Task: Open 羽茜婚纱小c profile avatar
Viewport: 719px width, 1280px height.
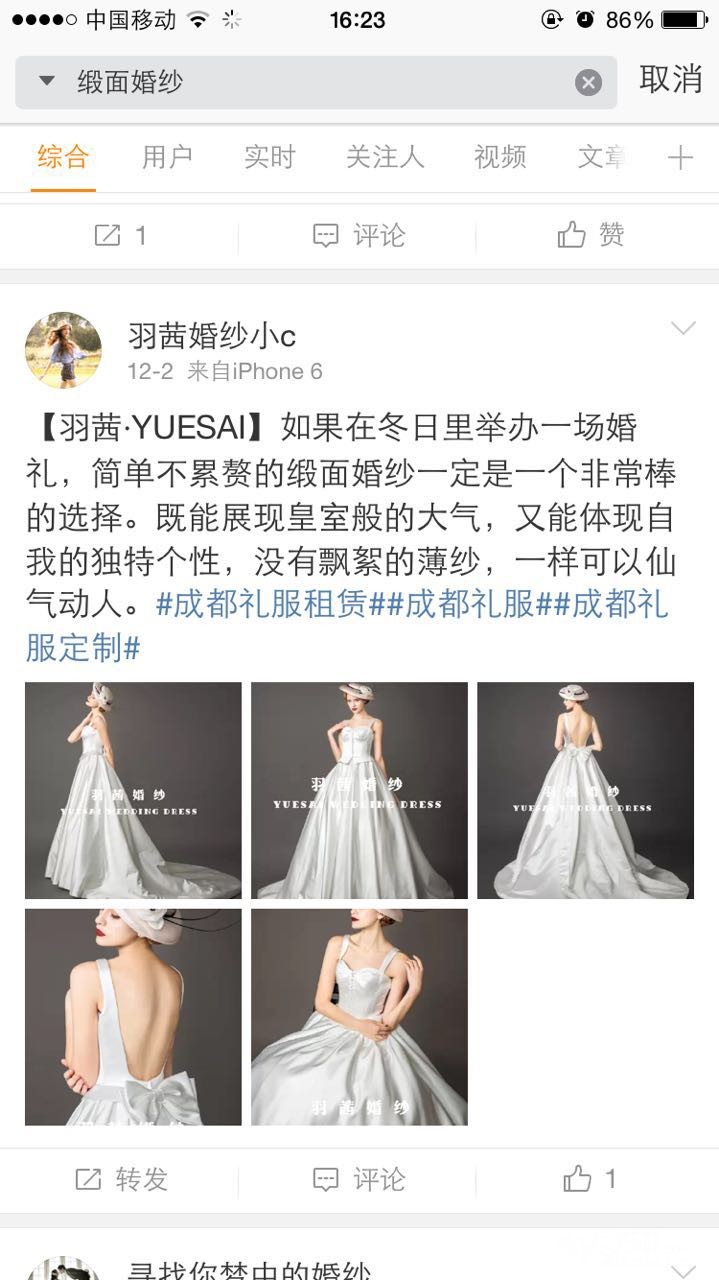Action: pos(63,350)
